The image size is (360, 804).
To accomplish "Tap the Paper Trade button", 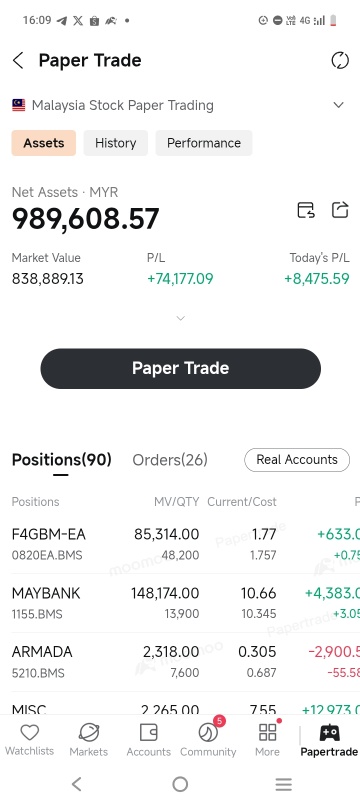I will 181,368.
